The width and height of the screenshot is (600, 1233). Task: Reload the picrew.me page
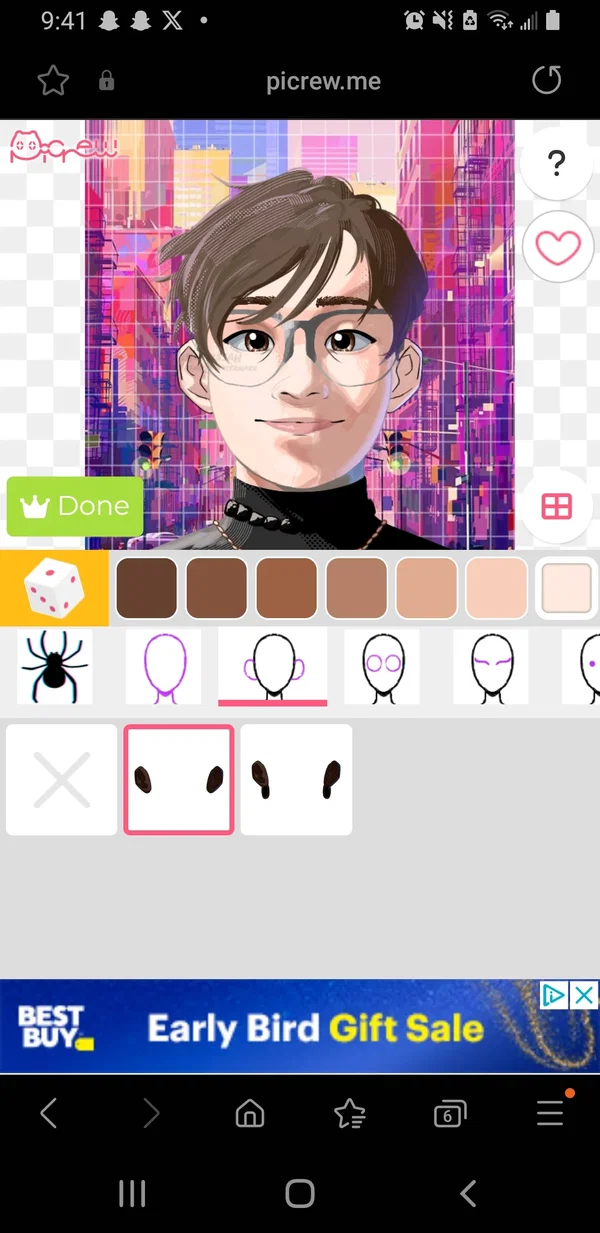(547, 81)
